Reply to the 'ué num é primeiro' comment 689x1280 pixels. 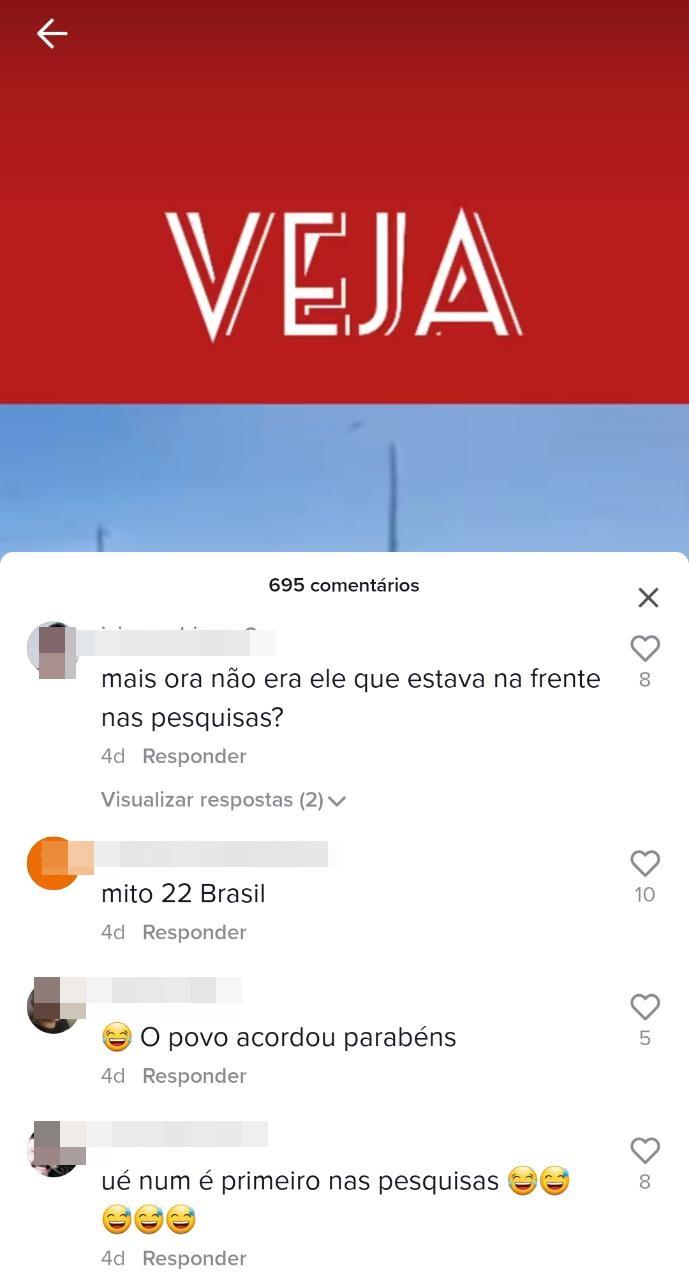coord(194,1258)
